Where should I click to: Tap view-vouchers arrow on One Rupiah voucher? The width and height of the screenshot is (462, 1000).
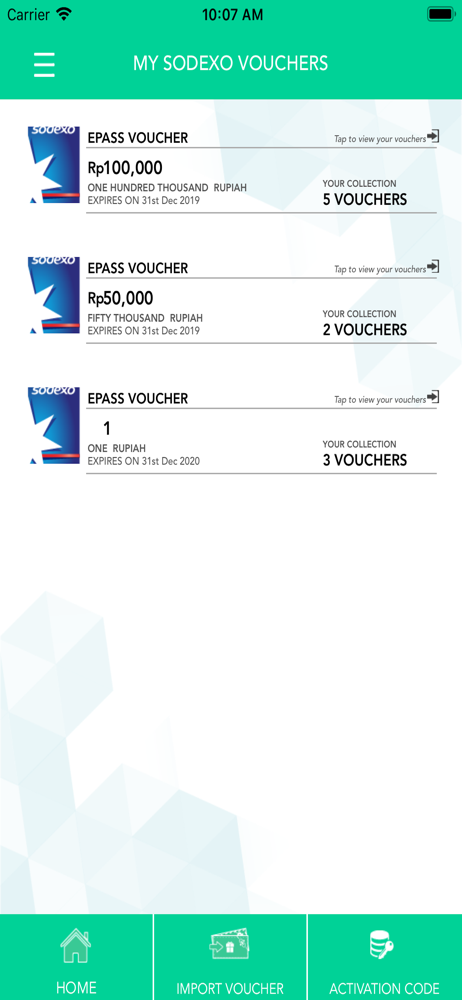[x=433, y=397]
